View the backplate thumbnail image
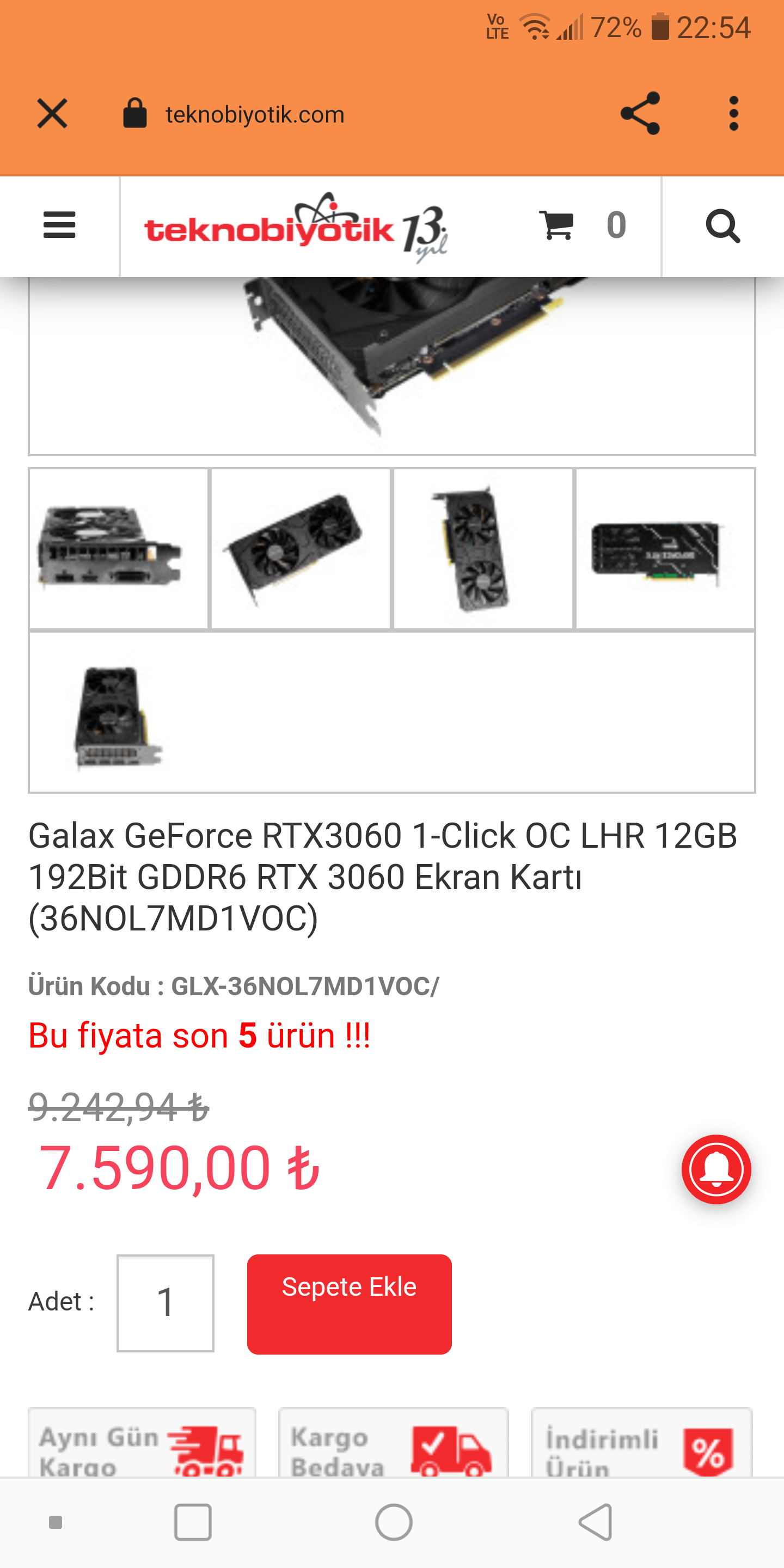The height and width of the screenshot is (1568, 784). tap(665, 548)
